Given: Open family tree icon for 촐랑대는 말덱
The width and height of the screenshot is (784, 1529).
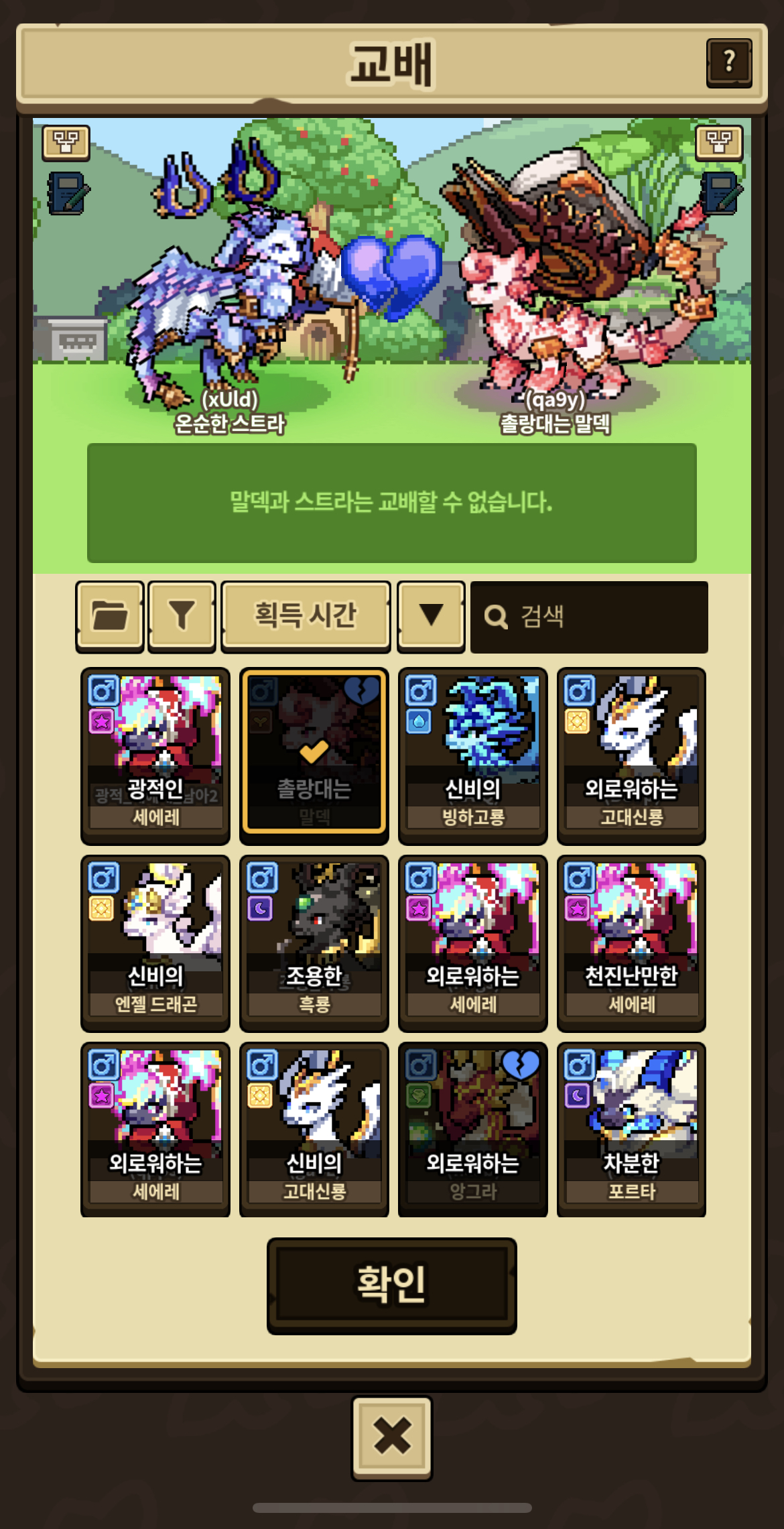Looking at the screenshot, I should (718, 142).
